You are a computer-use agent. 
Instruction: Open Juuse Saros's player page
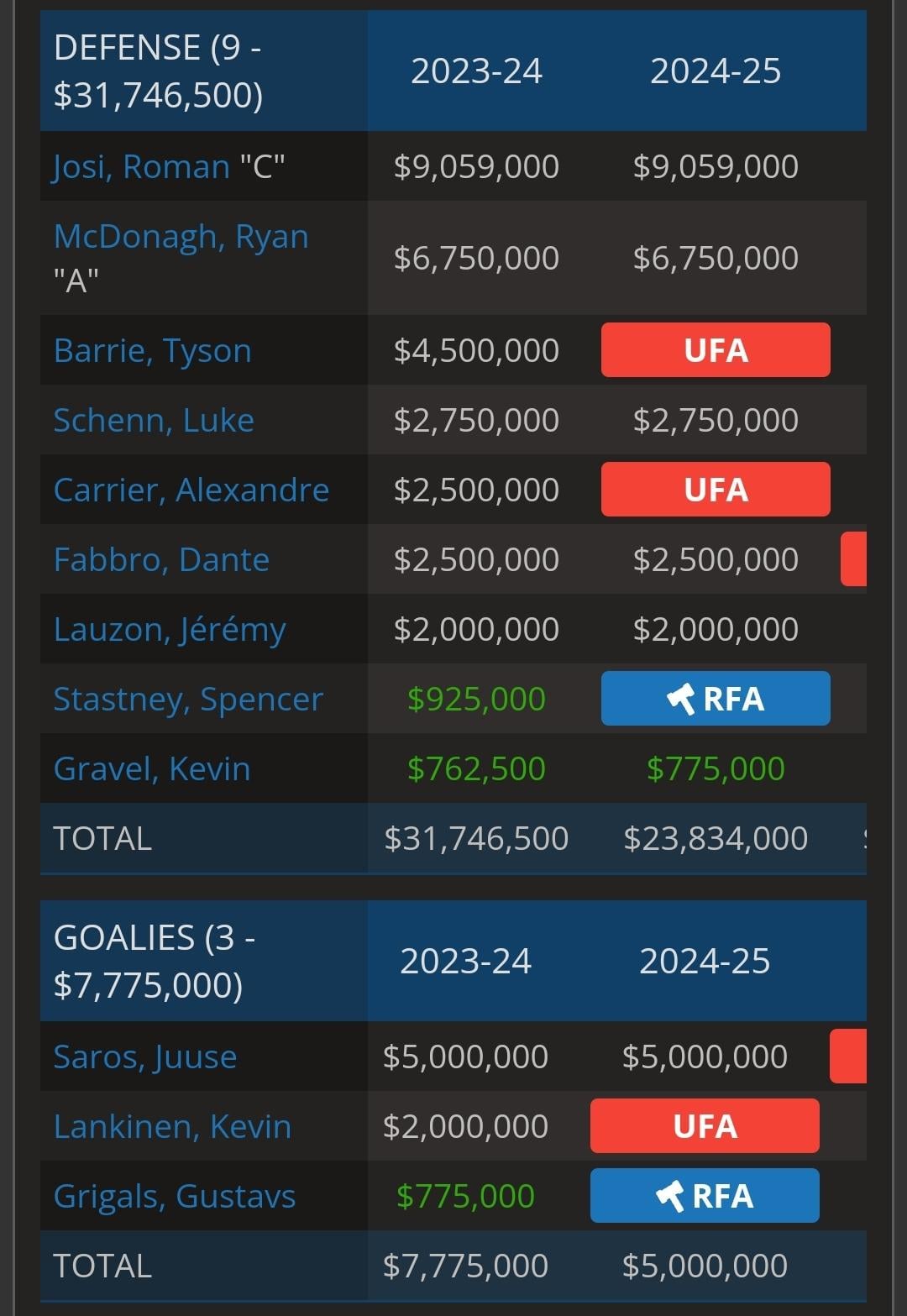(x=144, y=1056)
